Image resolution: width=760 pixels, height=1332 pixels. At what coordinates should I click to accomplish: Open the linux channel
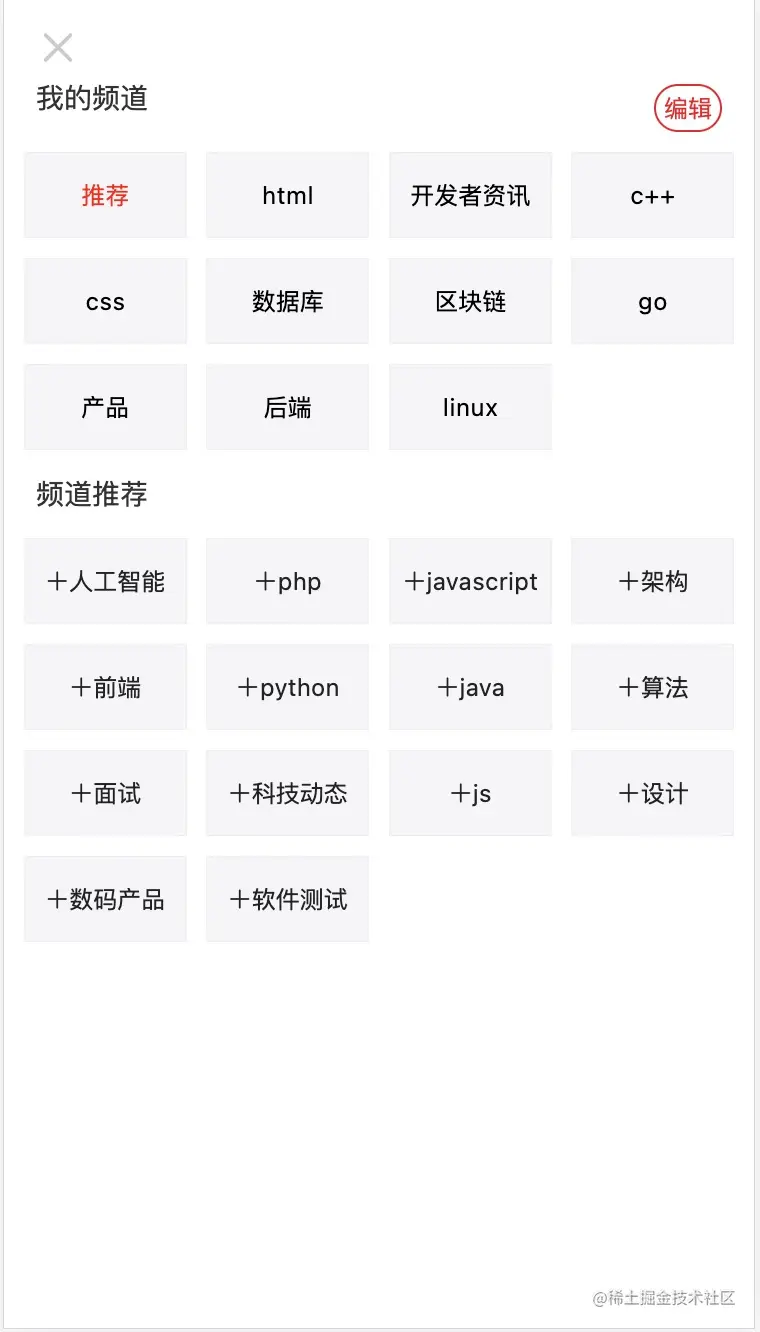[x=470, y=407]
